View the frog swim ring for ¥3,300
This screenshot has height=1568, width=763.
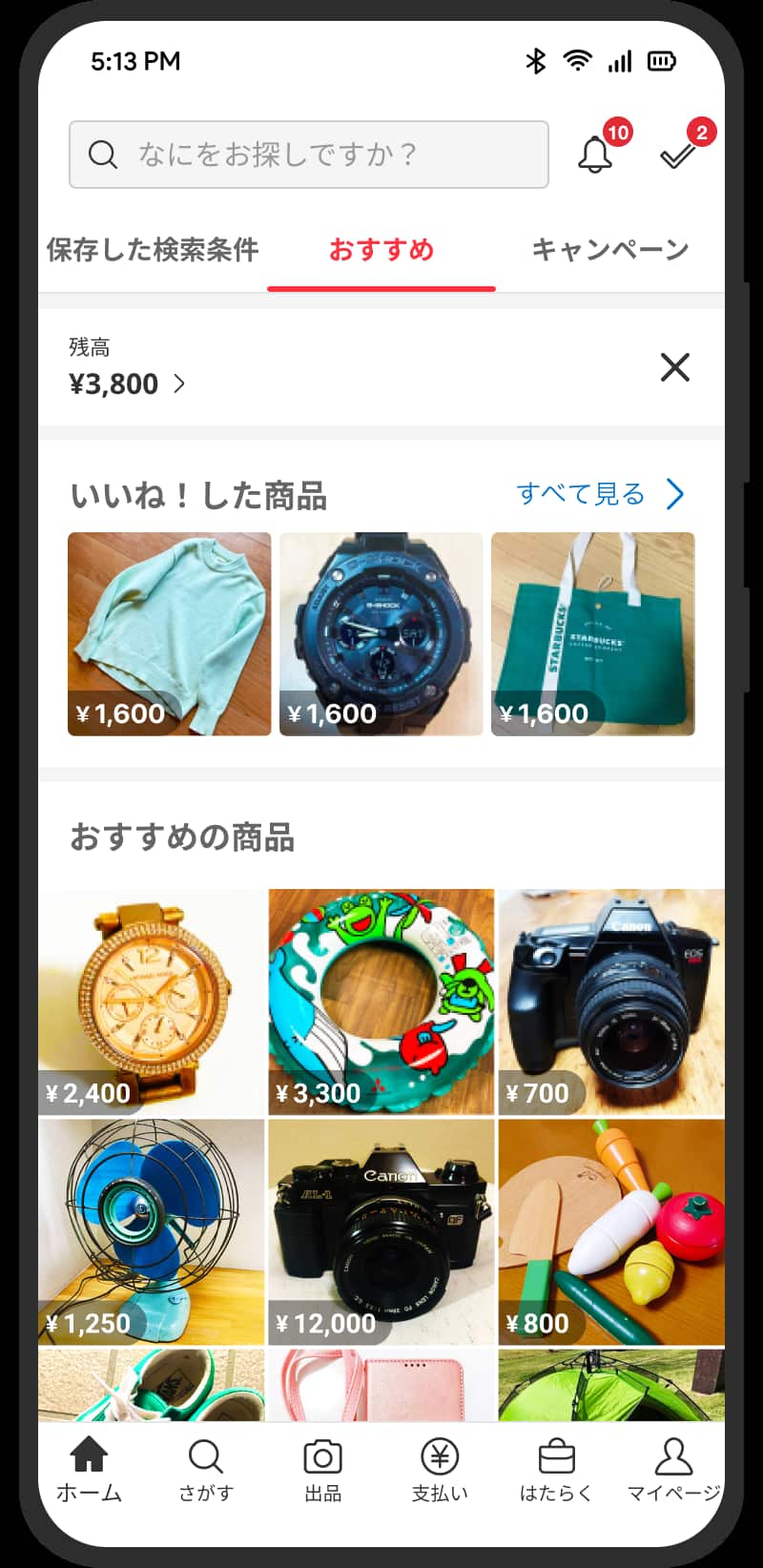point(381,1001)
